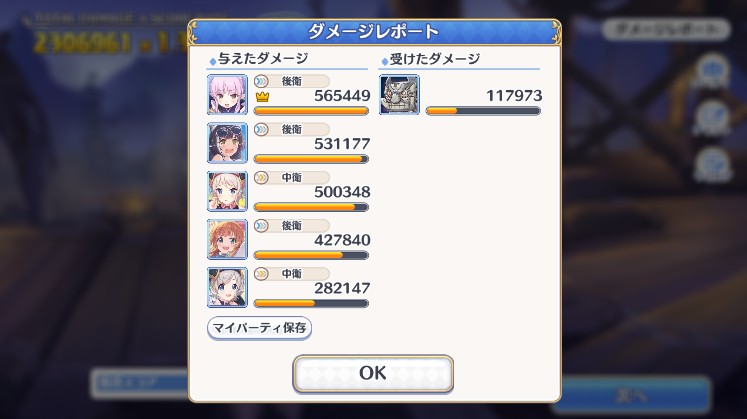Save party with マイパーティ保存 button
747x419 pixels.
pyautogui.click(x=260, y=328)
